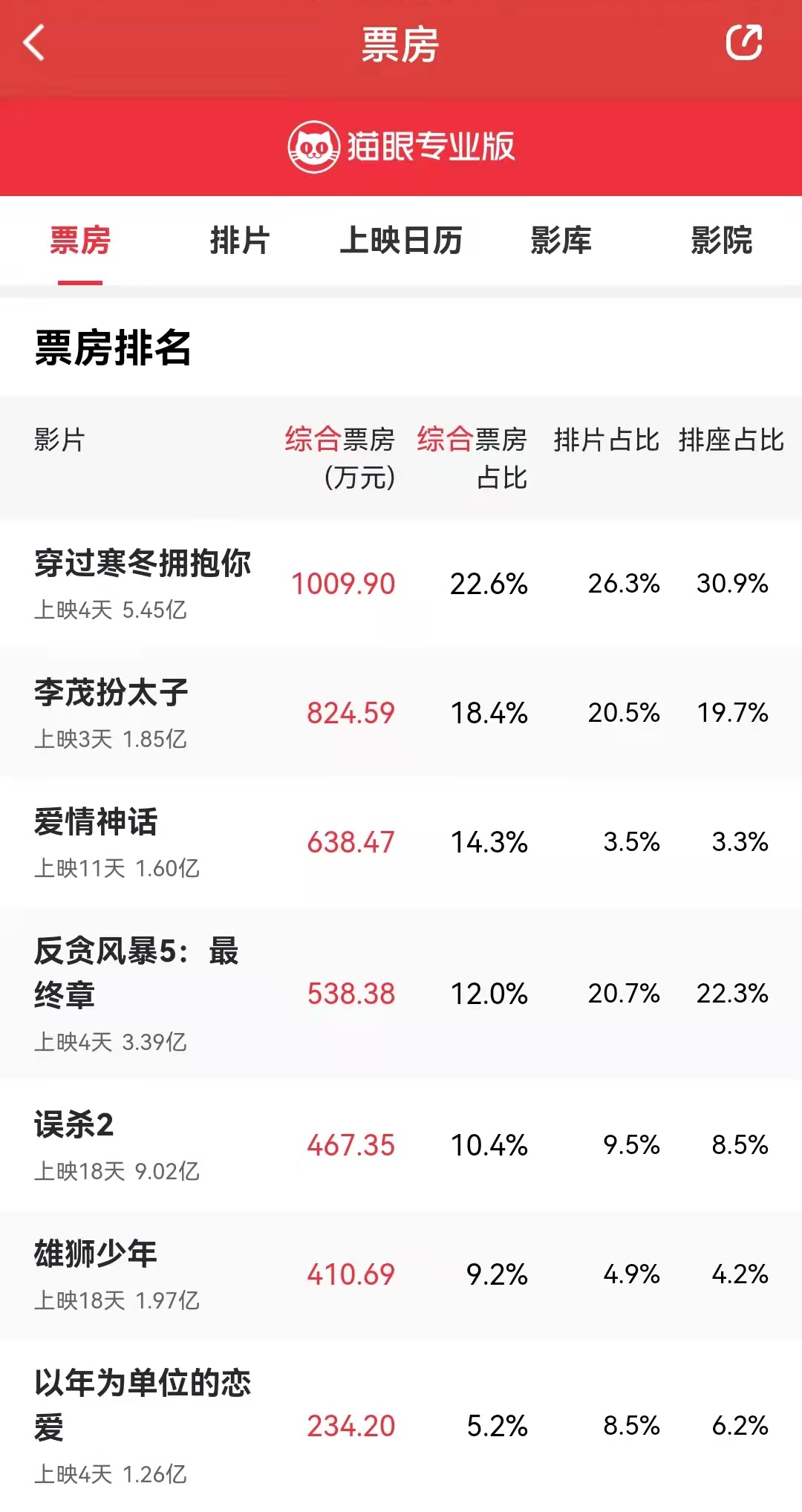
Task: Open the 影院 tab
Action: coord(721,241)
